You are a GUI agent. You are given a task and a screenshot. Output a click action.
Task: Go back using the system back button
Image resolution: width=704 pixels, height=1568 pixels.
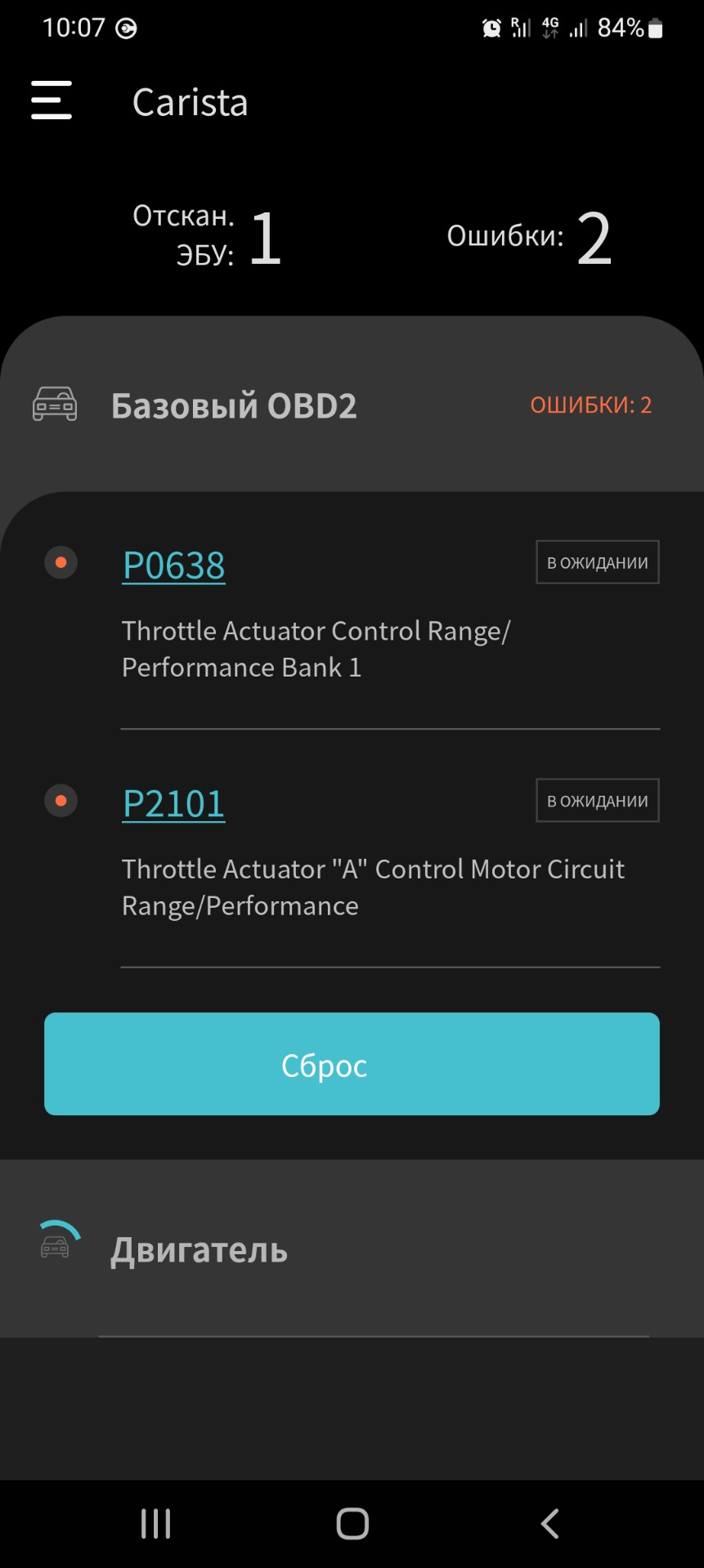[550, 1524]
